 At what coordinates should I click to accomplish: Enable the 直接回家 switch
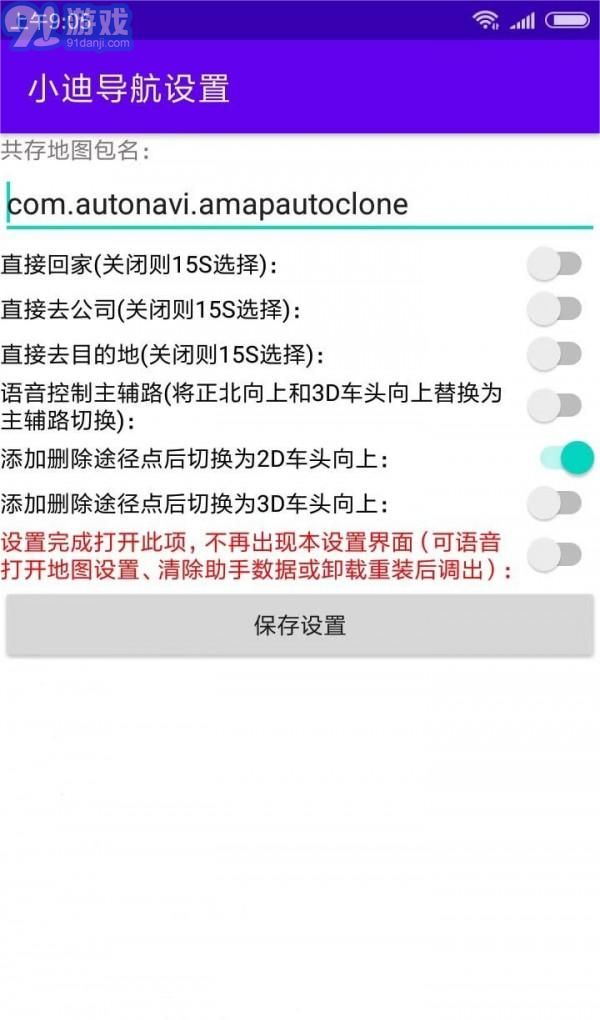pos(555,265)
